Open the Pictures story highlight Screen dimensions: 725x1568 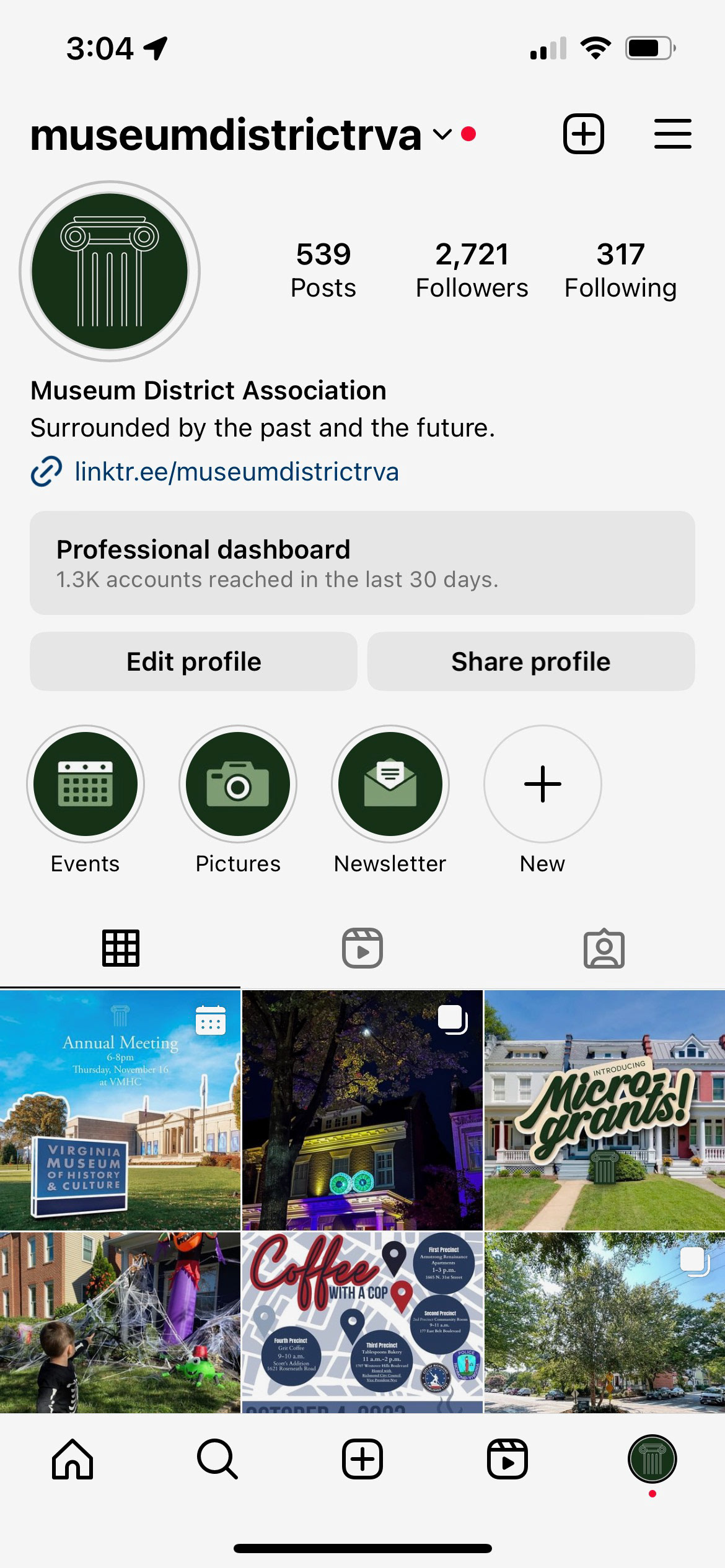click(238, 784)
